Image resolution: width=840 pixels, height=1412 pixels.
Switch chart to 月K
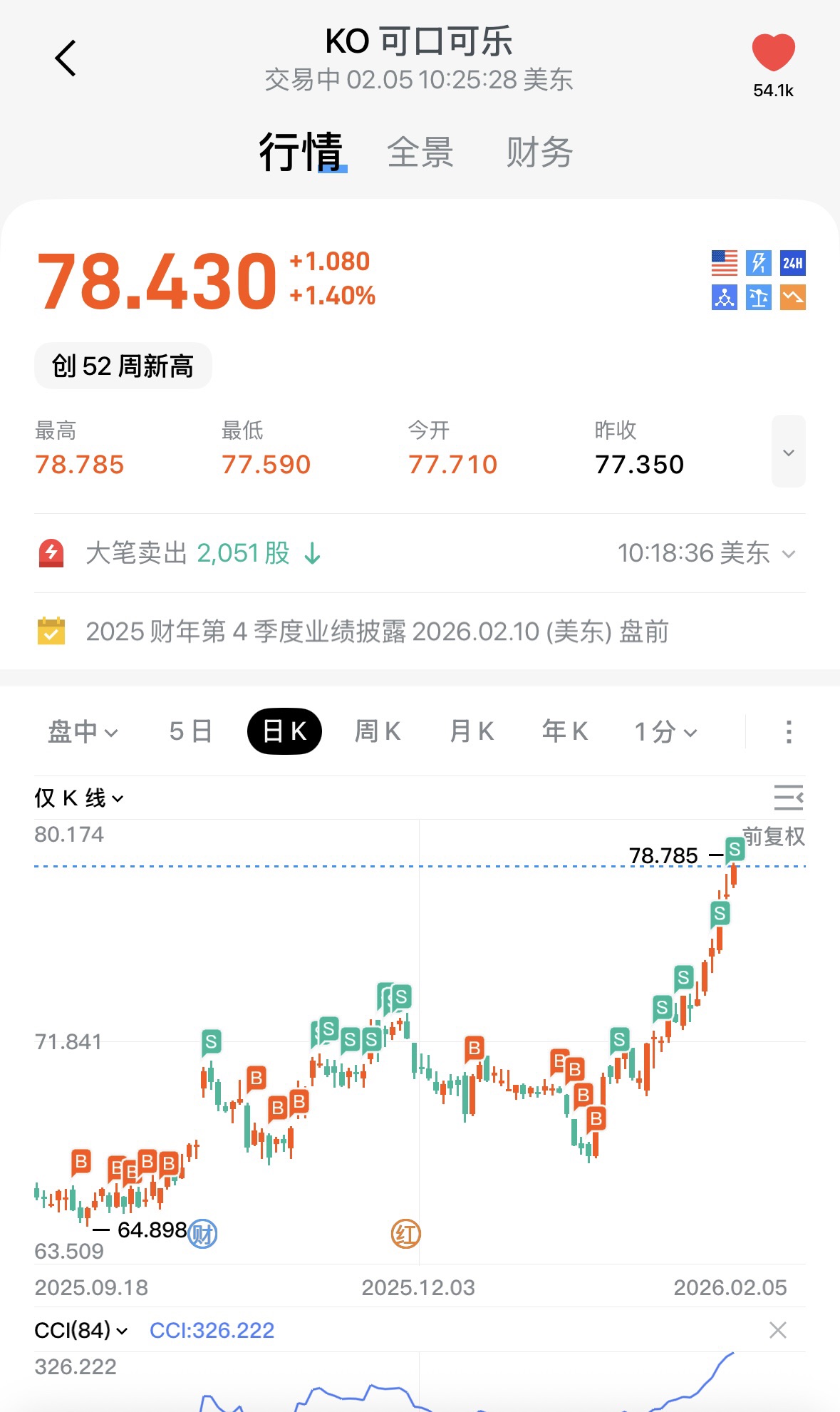[472, 731]
